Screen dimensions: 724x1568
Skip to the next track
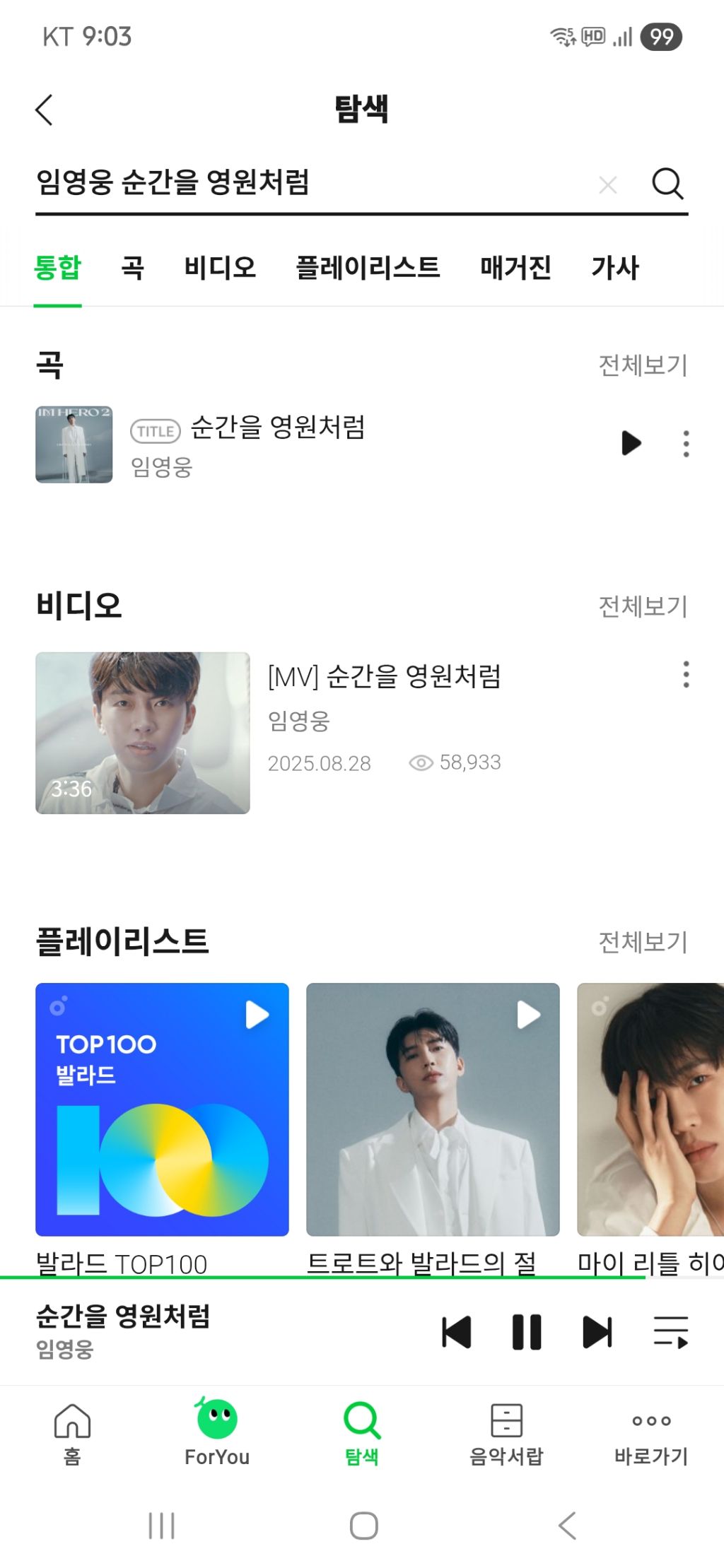597,1332
